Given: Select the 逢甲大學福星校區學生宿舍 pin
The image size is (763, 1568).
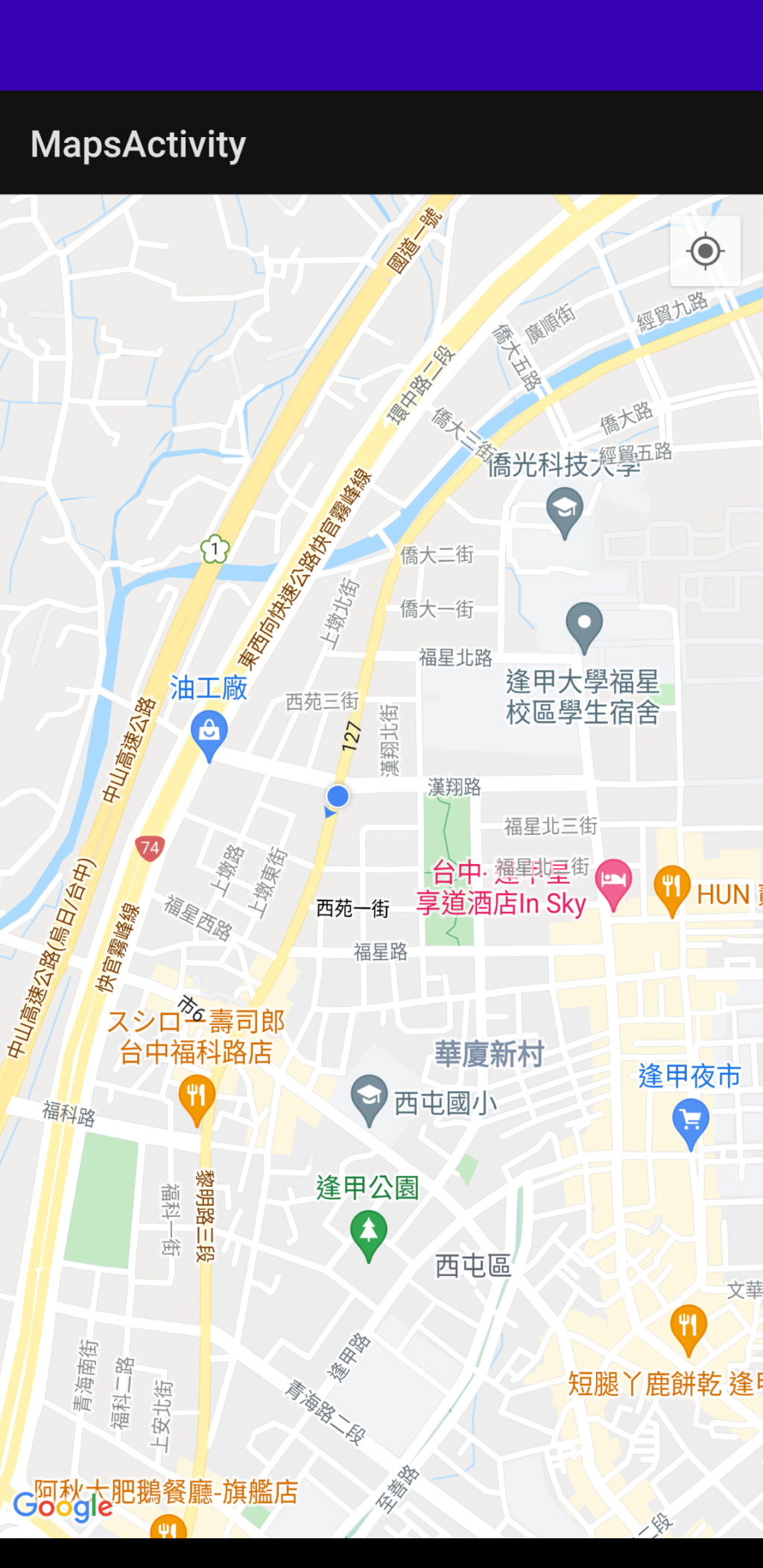Looking at the screenshot, I should [x=584, y=625].
